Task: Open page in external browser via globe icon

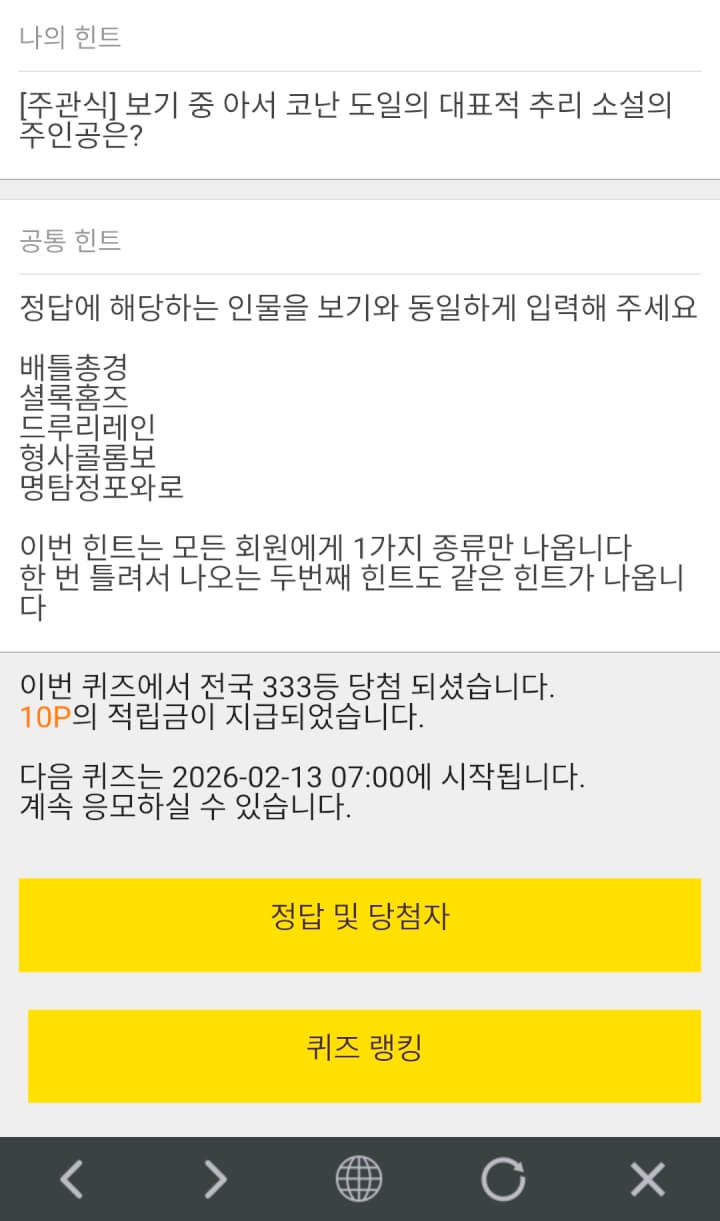Action: (358, 1180)
